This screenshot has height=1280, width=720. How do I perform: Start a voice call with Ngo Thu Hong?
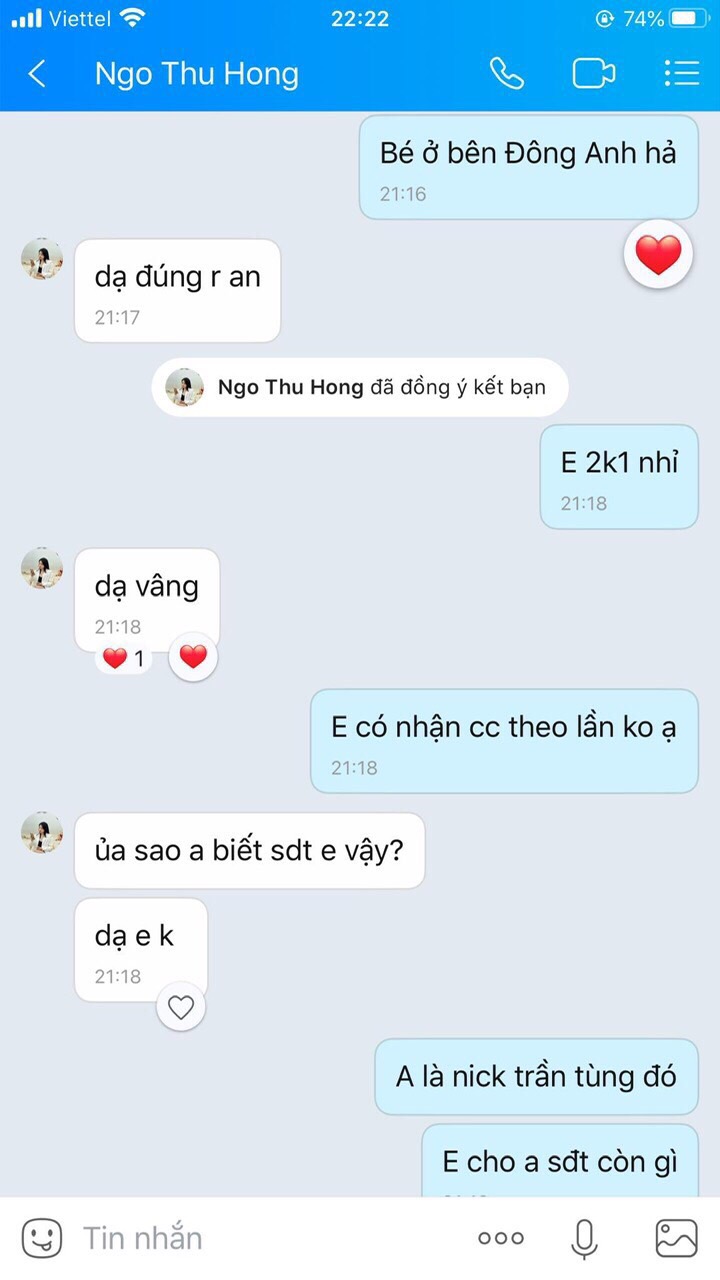(506, 74)
